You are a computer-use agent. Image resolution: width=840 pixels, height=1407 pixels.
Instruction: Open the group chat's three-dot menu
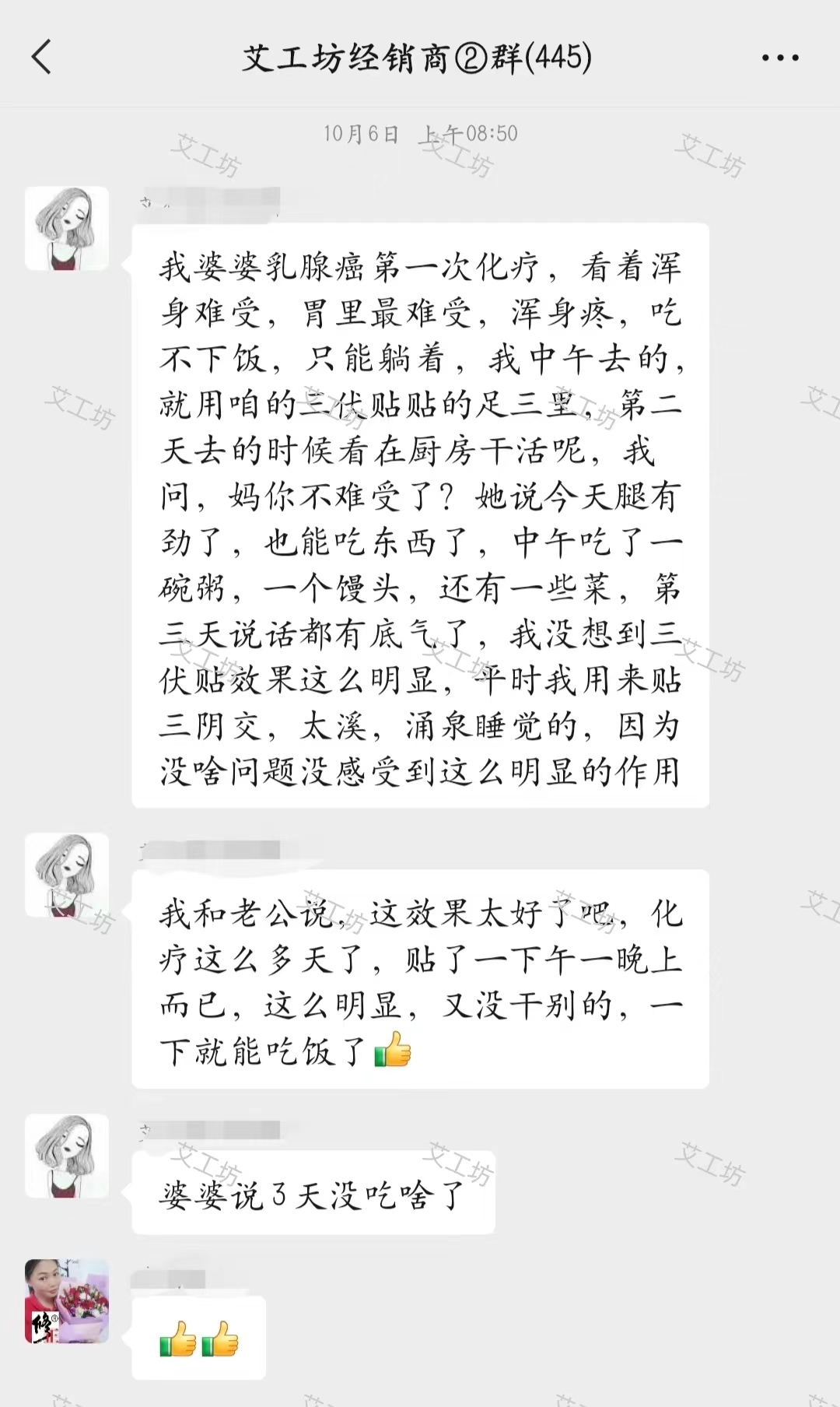tap(779, 58)
